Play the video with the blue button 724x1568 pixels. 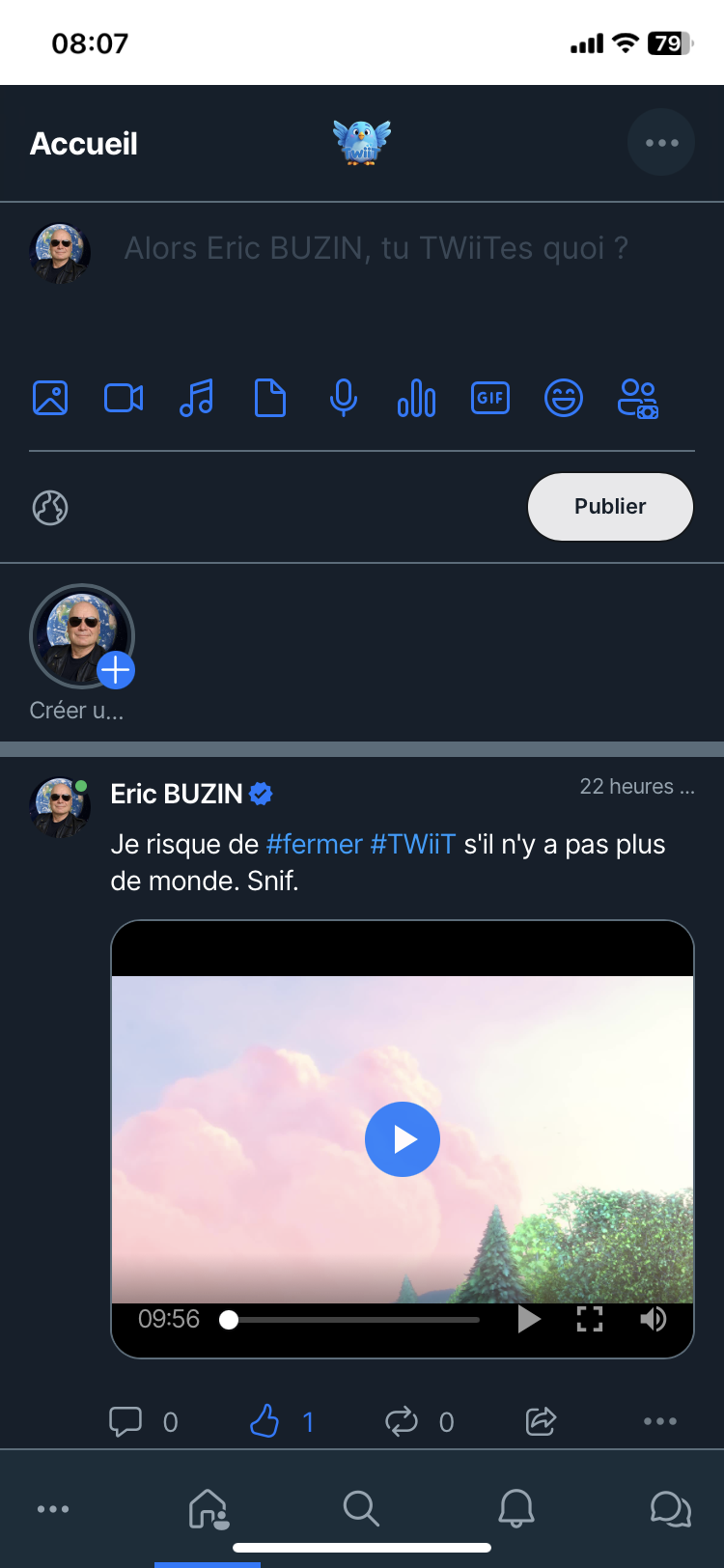point(403,1139)
